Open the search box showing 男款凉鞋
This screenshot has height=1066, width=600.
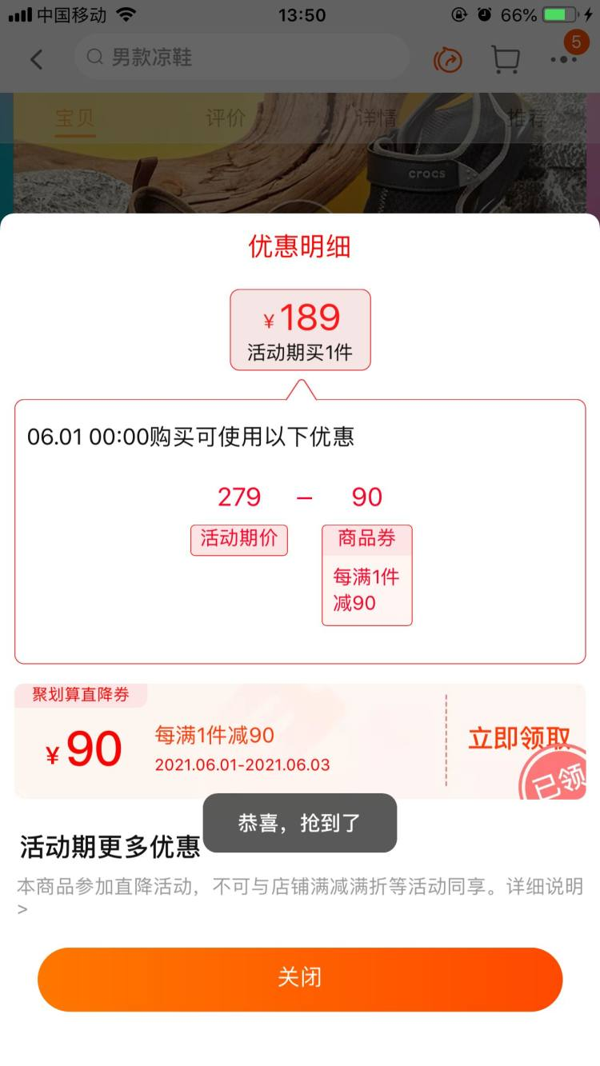[240, 58]
